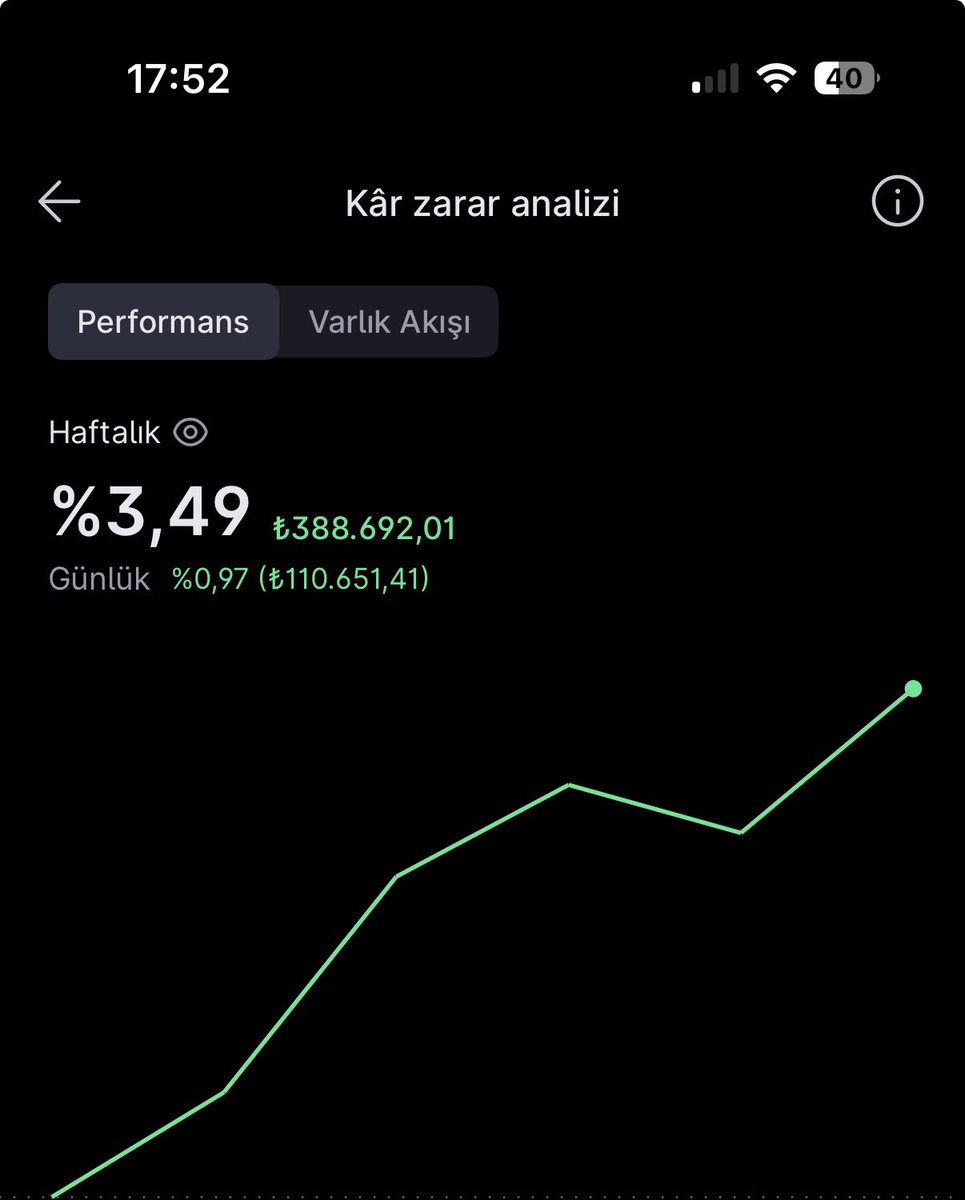Hide values with the eye icon beside Haftalık
The width and height of the screenshot is (965, 1200).
pyautogui.click(x=190, y=432)
